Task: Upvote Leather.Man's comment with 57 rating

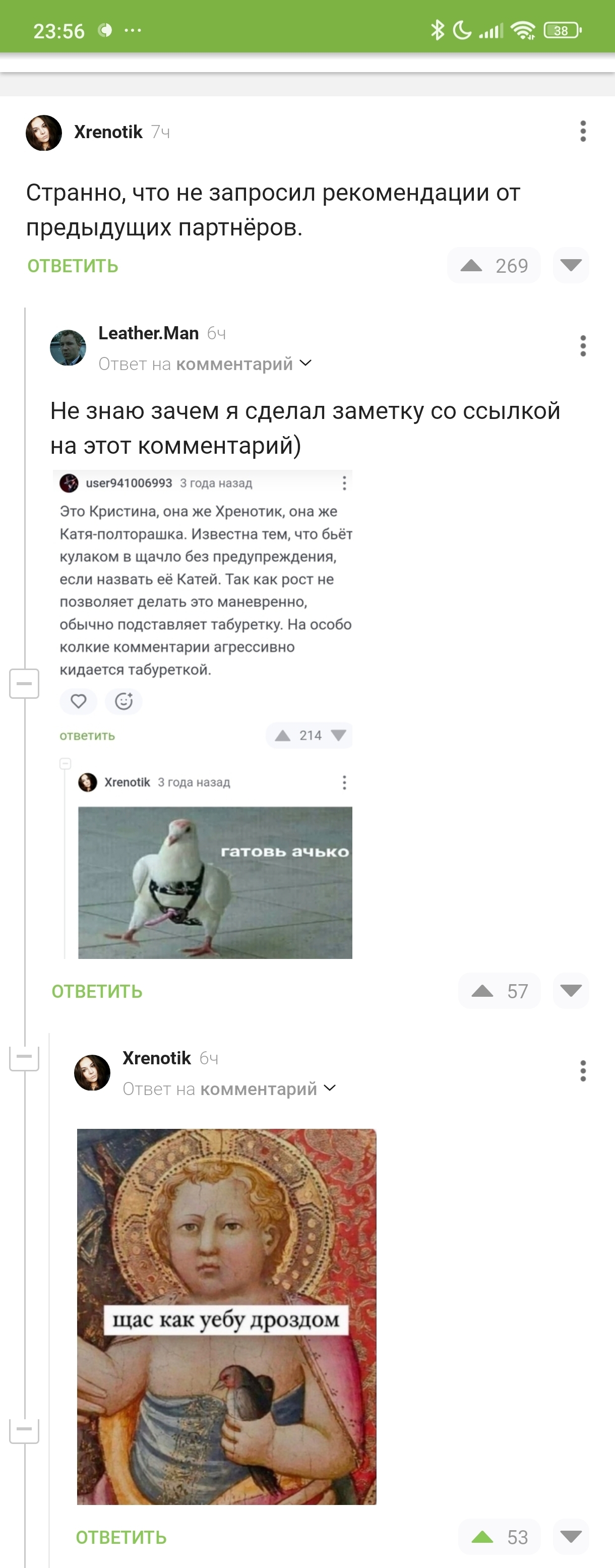Action: [483, 991]
